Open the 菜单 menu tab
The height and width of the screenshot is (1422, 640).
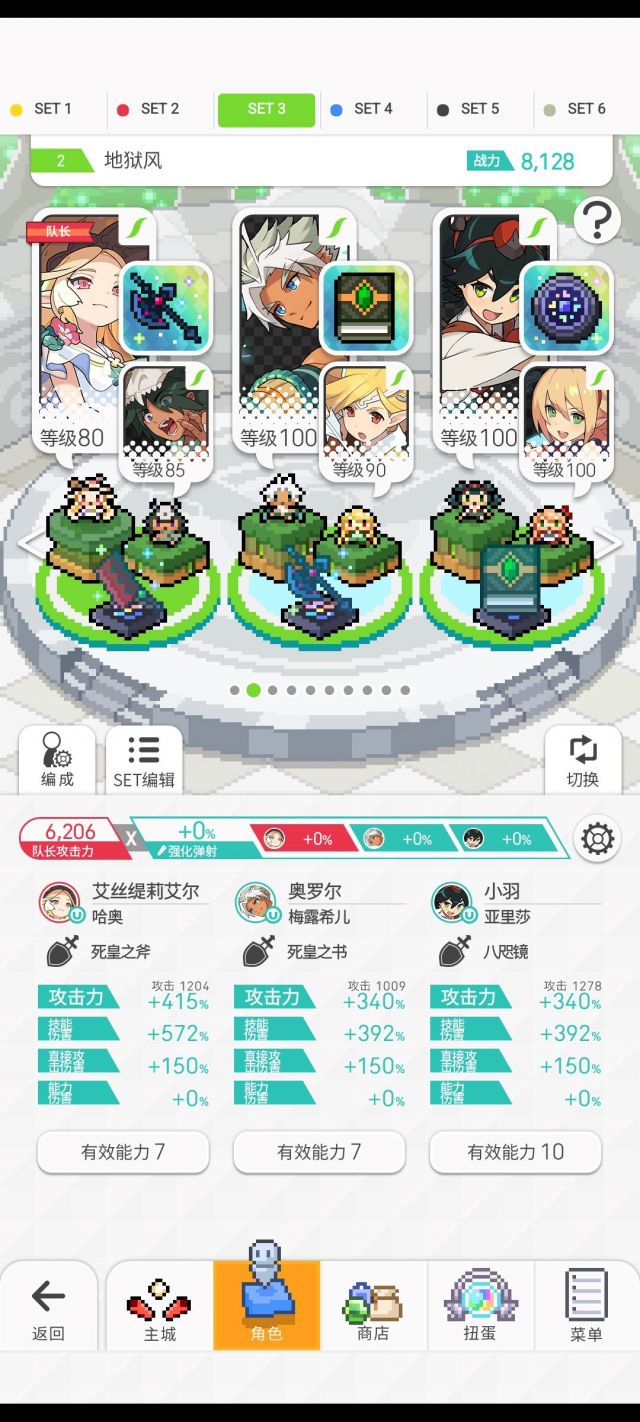coord(586,1306)
